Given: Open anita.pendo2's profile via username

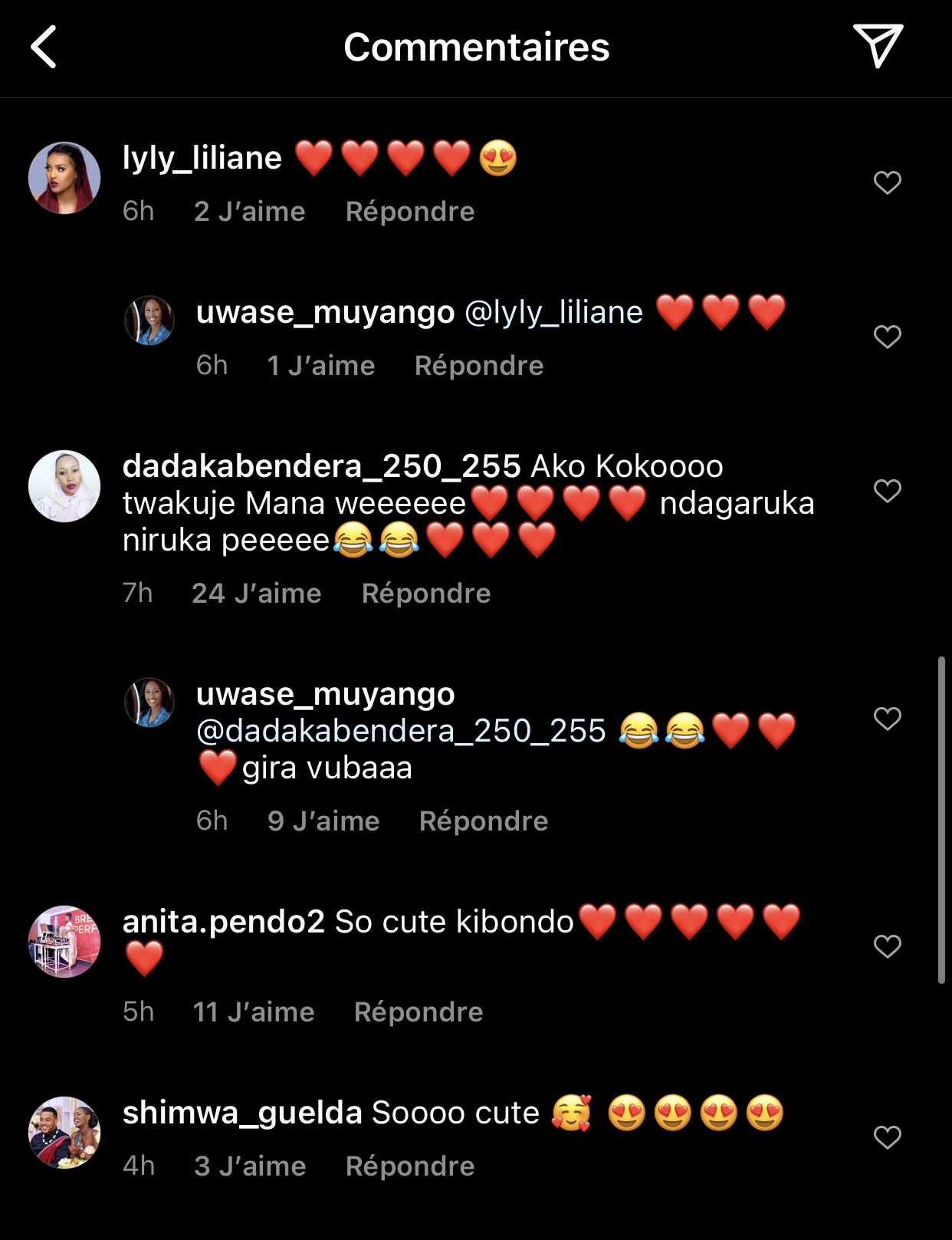Looking at the screenshot, I should (224, 922).
